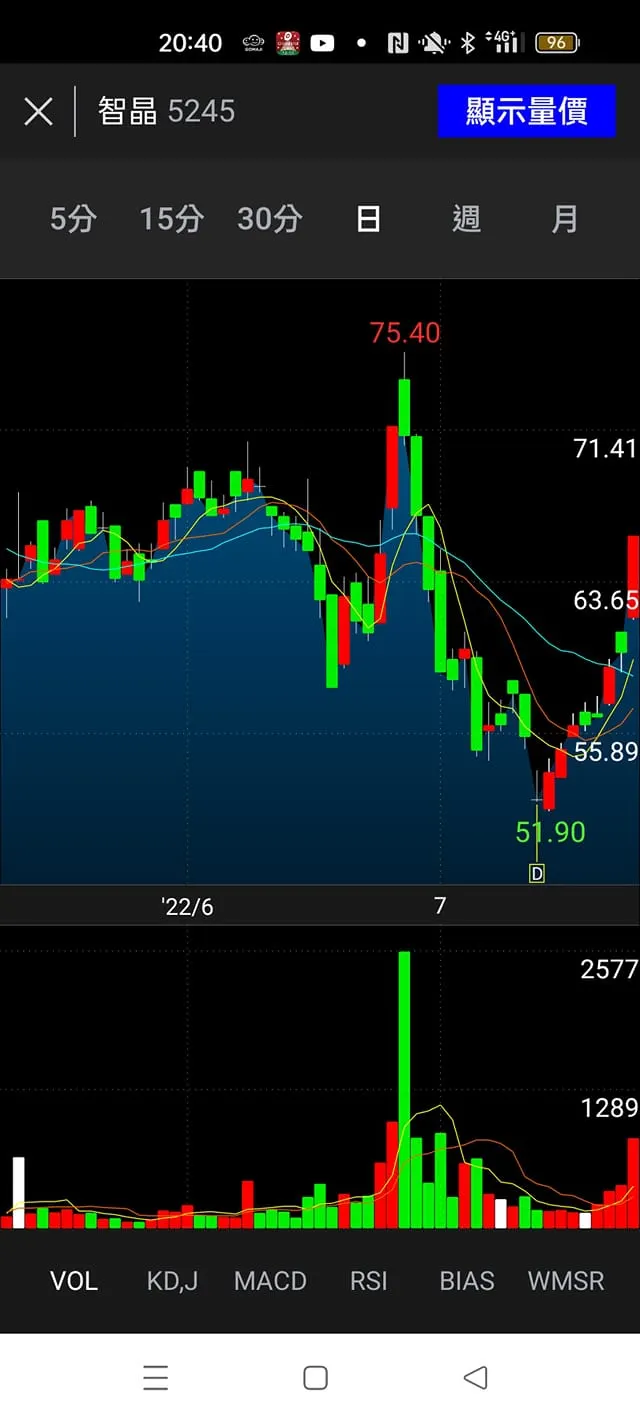Choose the 30分 chart interval
The height and width of the screenshot is (1422, 640).
(269, 219)
